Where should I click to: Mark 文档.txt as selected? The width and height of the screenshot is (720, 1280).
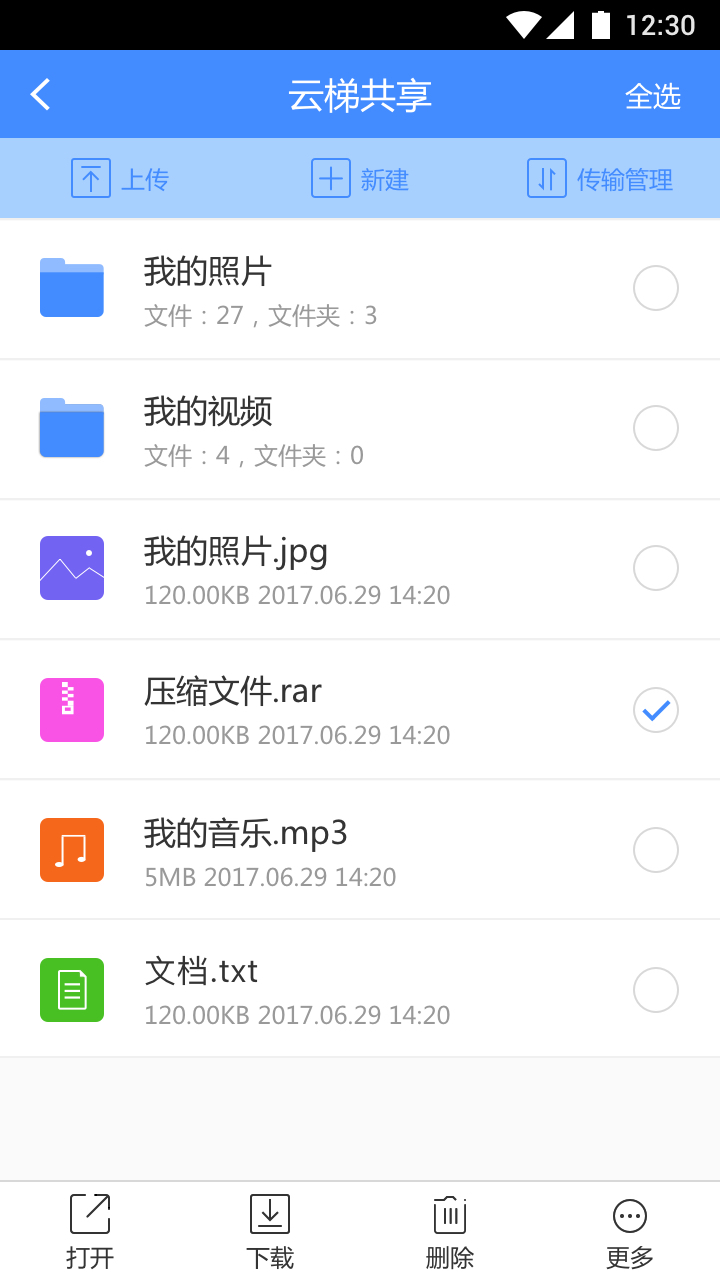point(656,990)
